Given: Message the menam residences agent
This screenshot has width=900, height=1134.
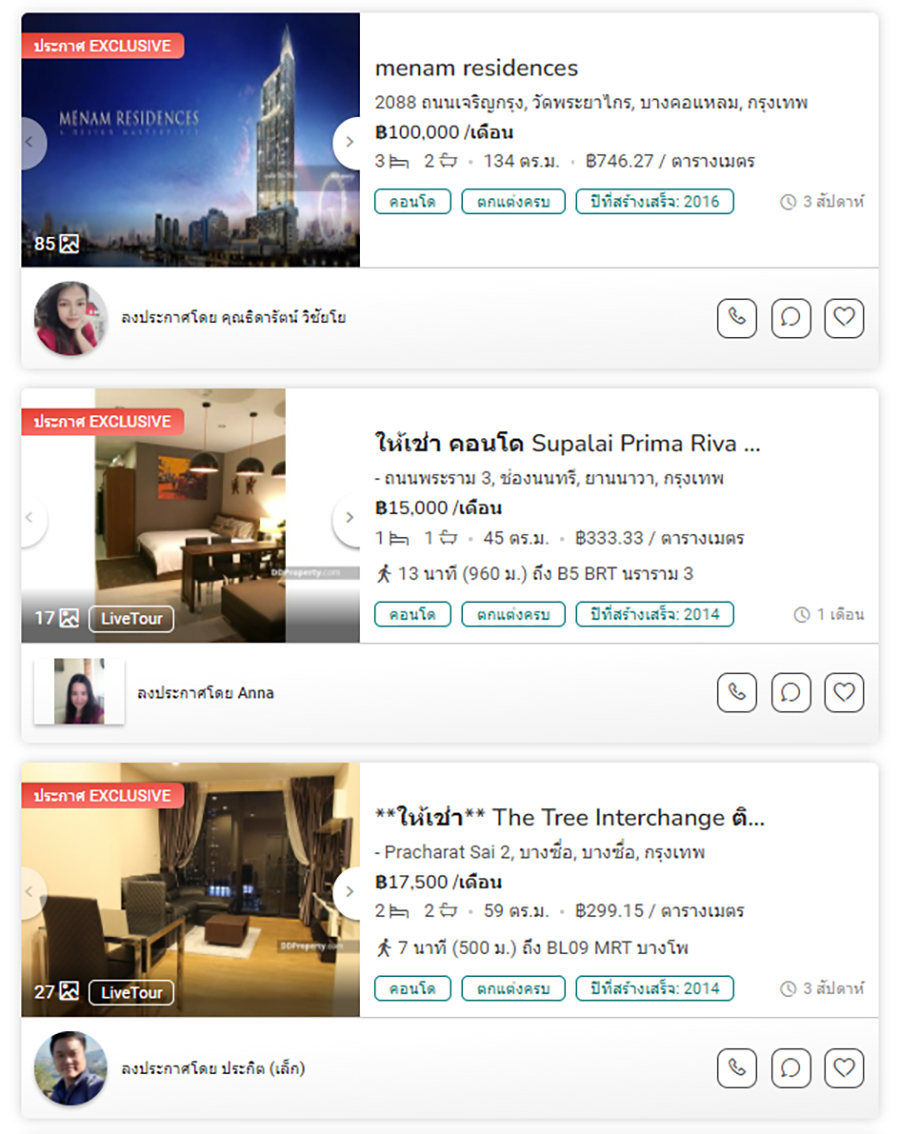Looking at the screenshot, I should (x=791, y=318).
